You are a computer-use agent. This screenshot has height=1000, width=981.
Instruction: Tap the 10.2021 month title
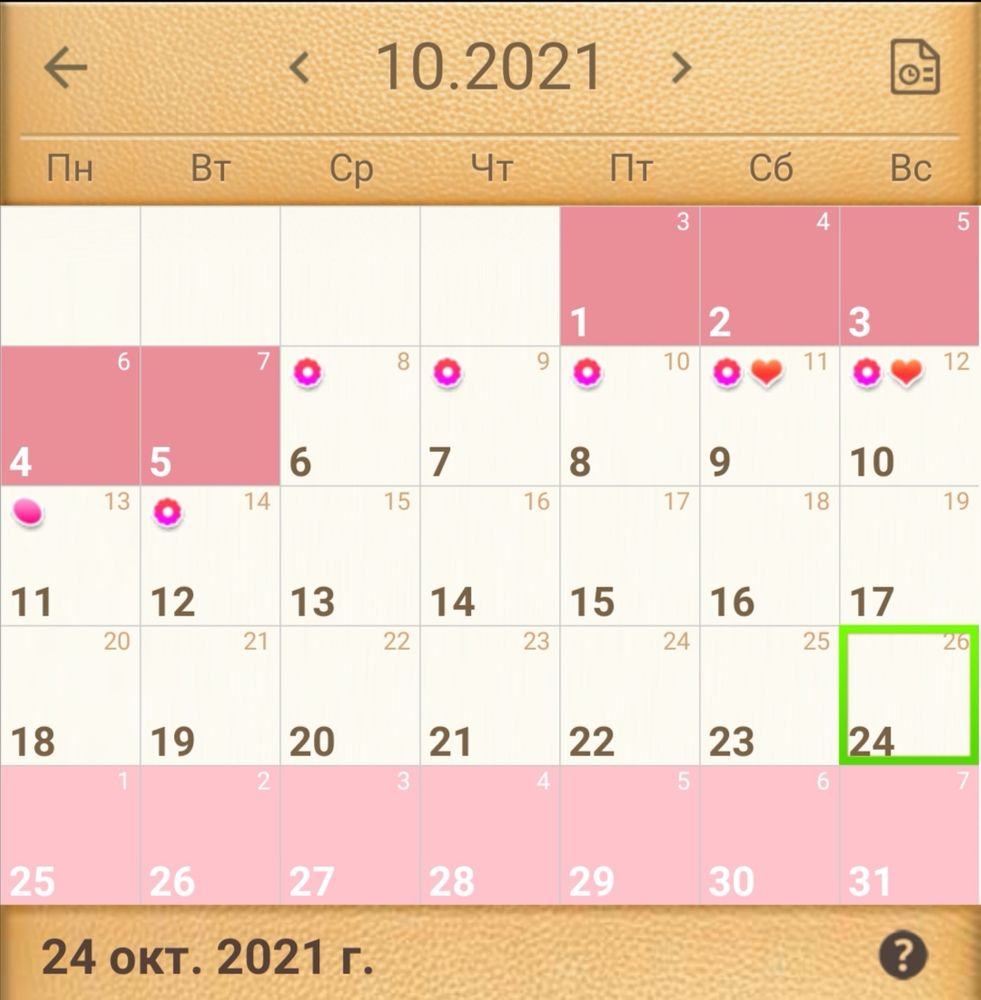490,67
